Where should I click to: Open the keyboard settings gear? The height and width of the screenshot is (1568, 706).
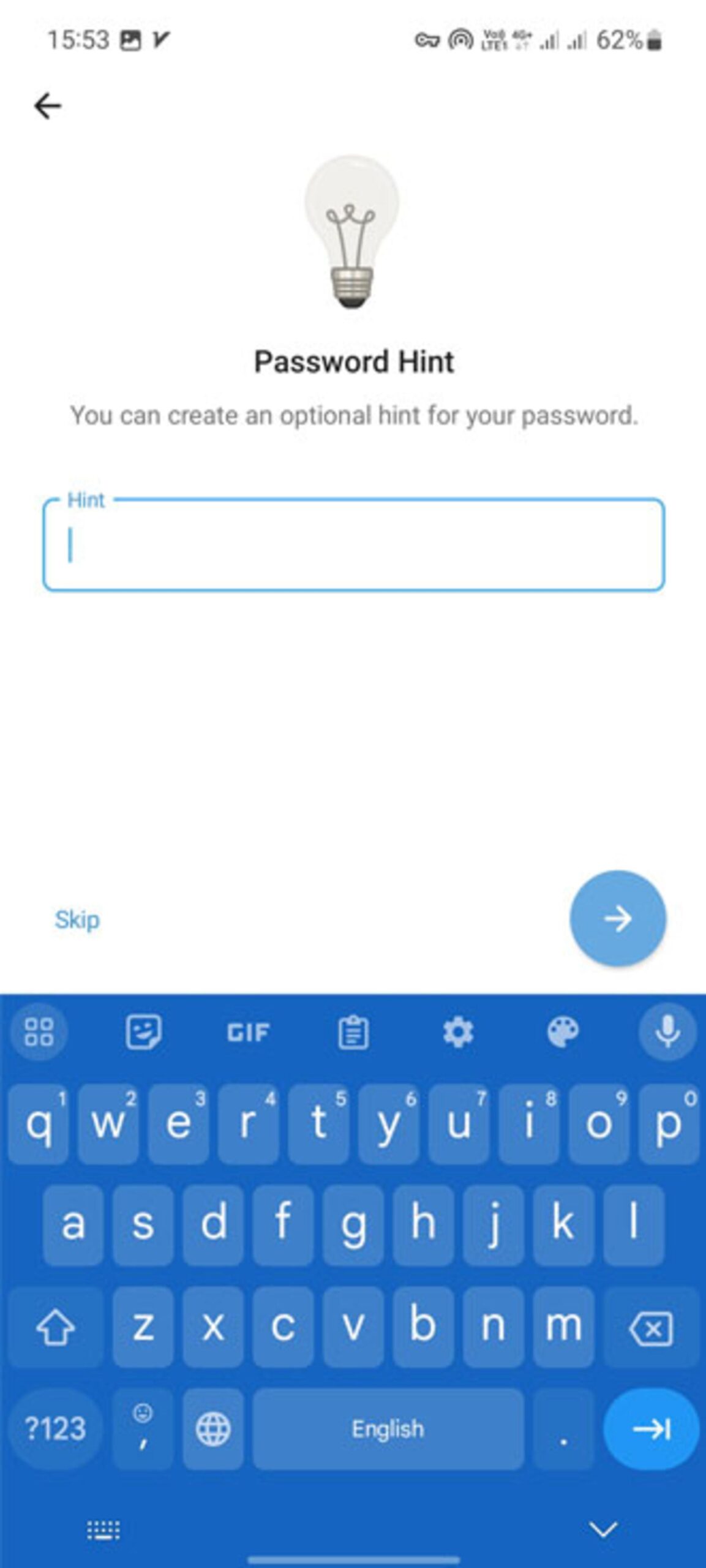[x=458, y=1032]
